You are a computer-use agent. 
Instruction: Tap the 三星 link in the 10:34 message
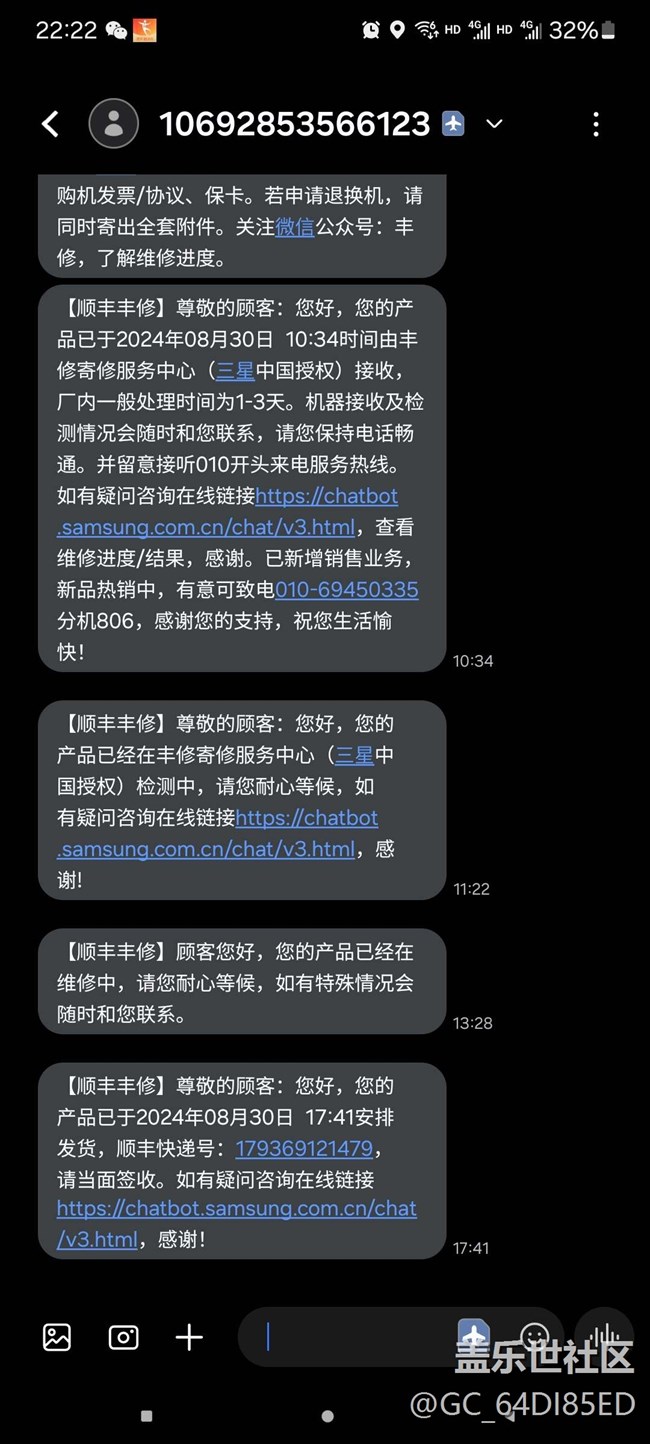(x=235, y=371)
